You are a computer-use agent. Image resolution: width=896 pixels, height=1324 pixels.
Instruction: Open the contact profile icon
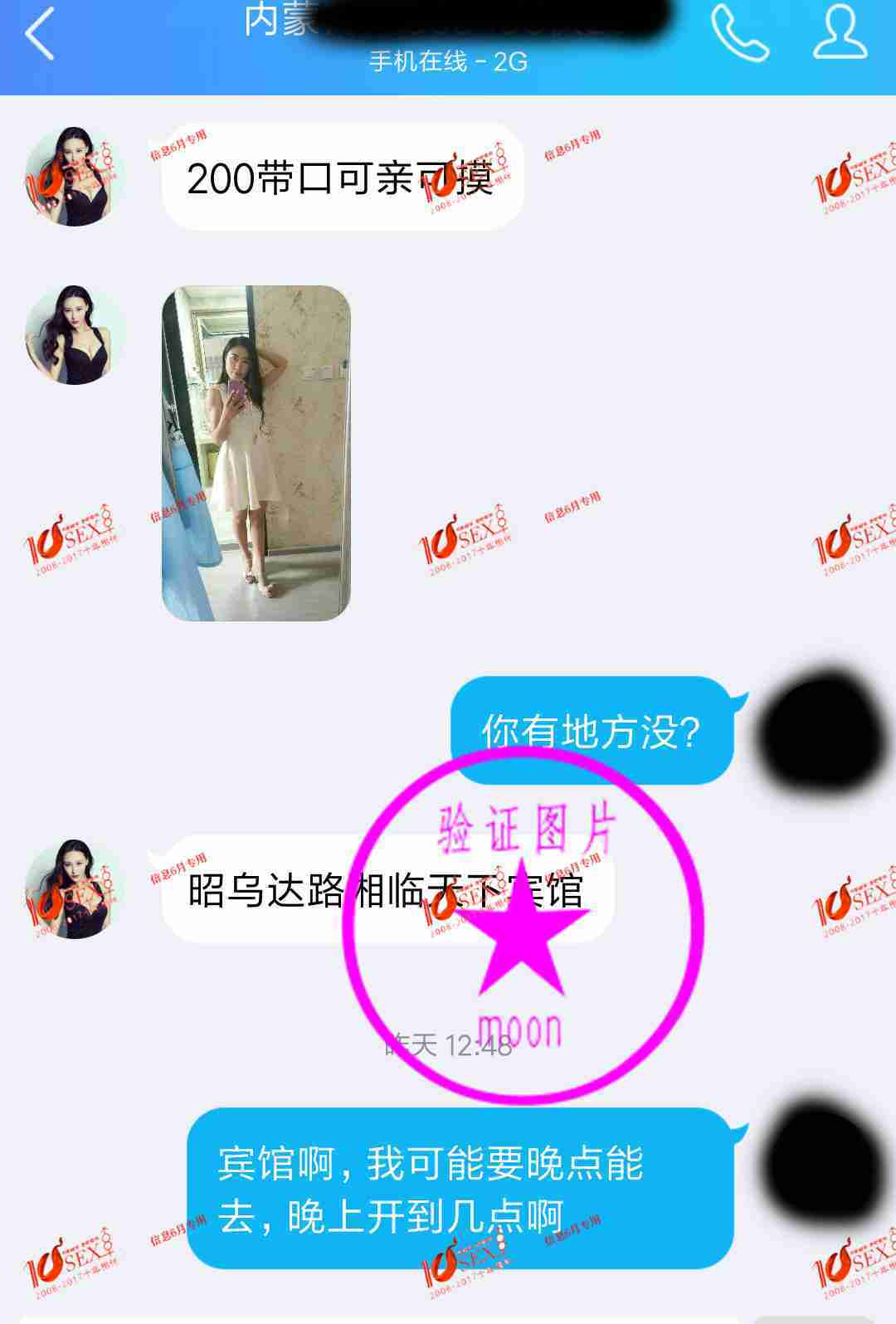[840, 33]
